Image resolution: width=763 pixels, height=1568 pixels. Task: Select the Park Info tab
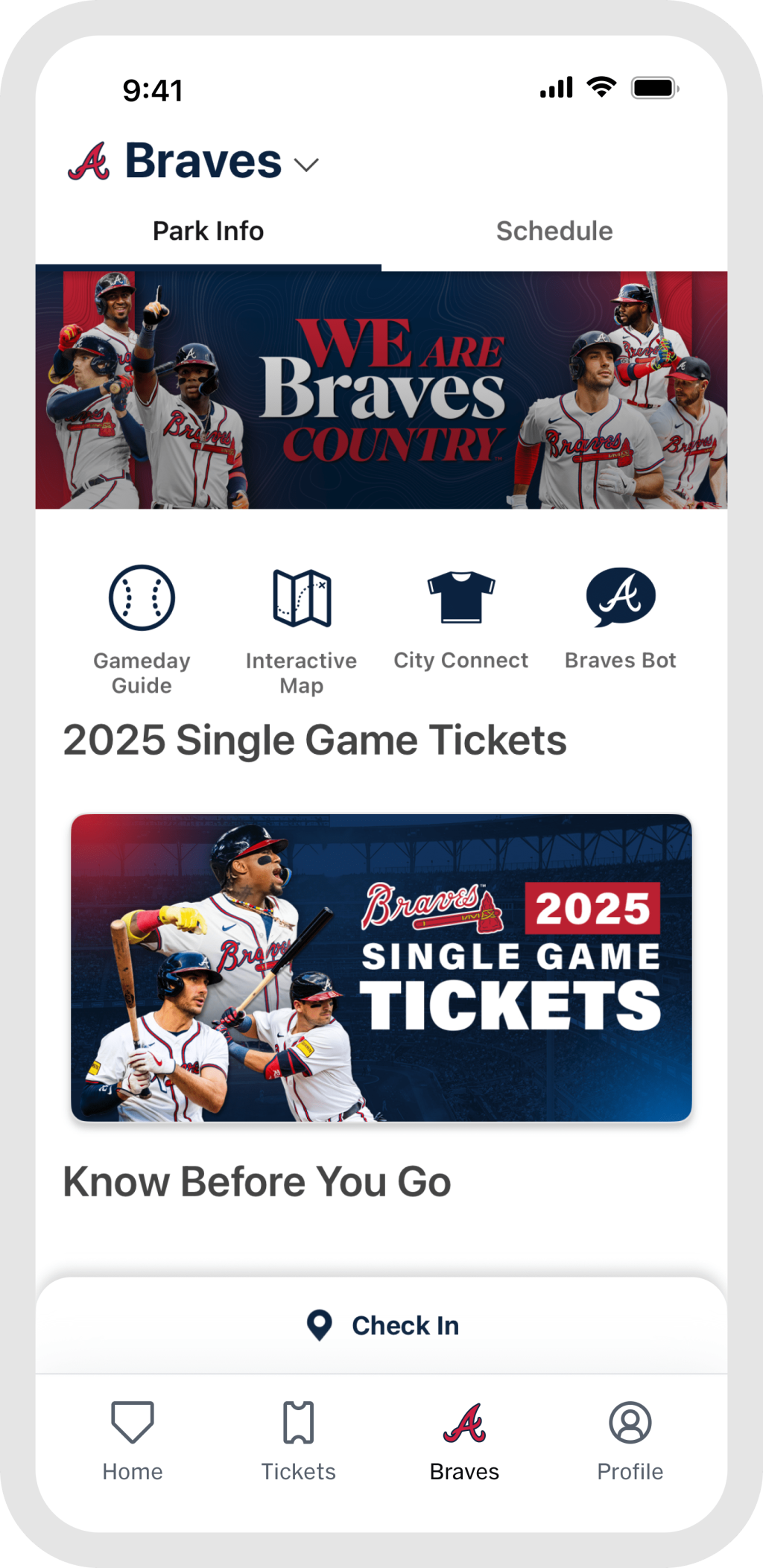coord(208,231)
